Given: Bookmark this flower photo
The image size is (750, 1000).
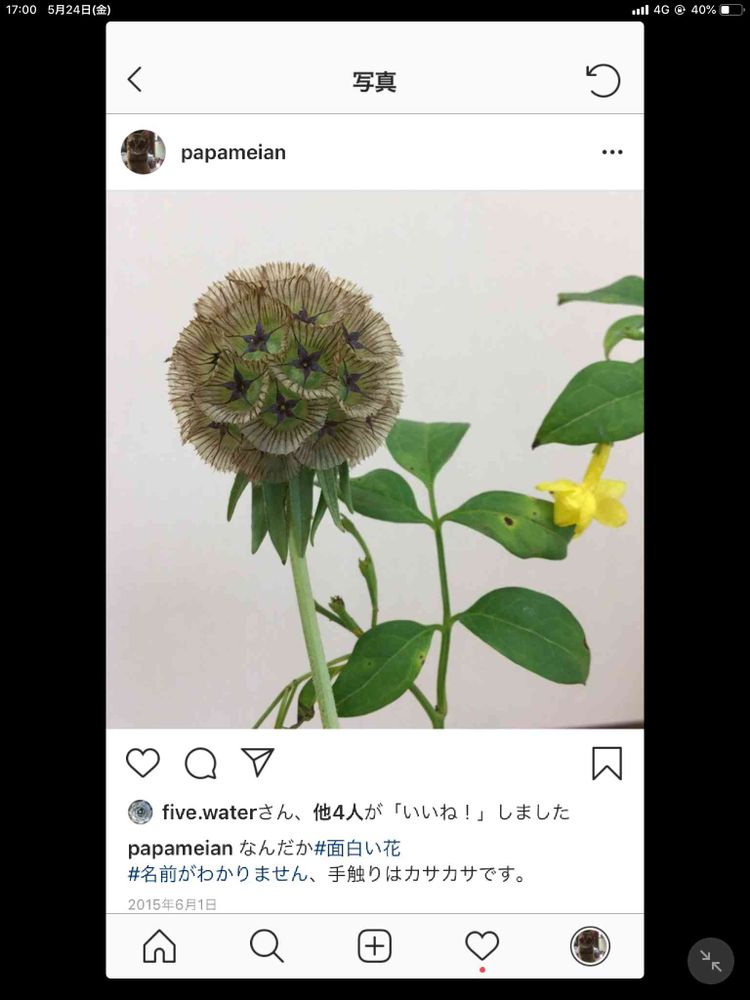Looking at the screenshot, I should [606, 763].
